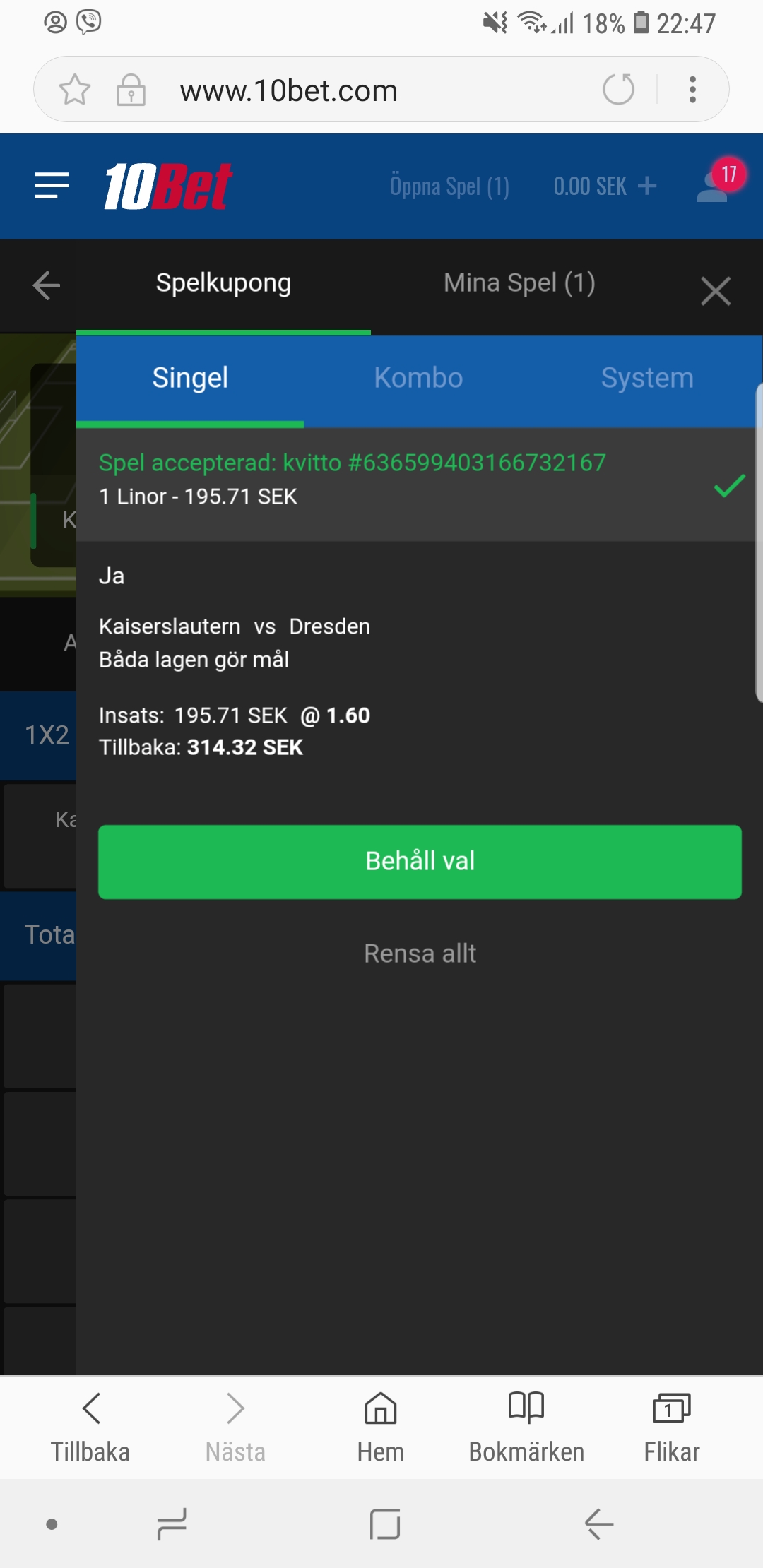Viewport: 763px width, 1568px height.
Task: Open Öppna Spel (1) in header
Action: click(x=449, y=186)
